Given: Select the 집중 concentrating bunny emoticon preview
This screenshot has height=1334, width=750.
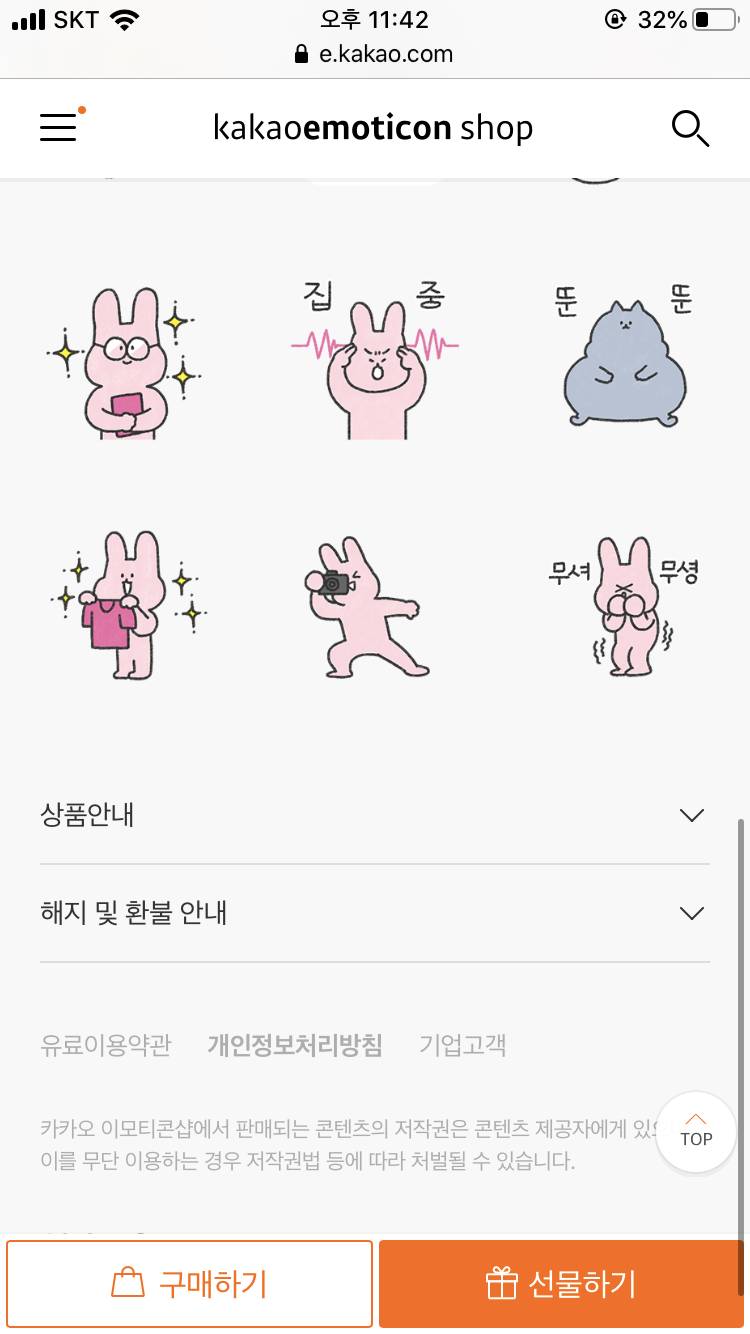Looking at the screenshot, I should click(374, 360).
